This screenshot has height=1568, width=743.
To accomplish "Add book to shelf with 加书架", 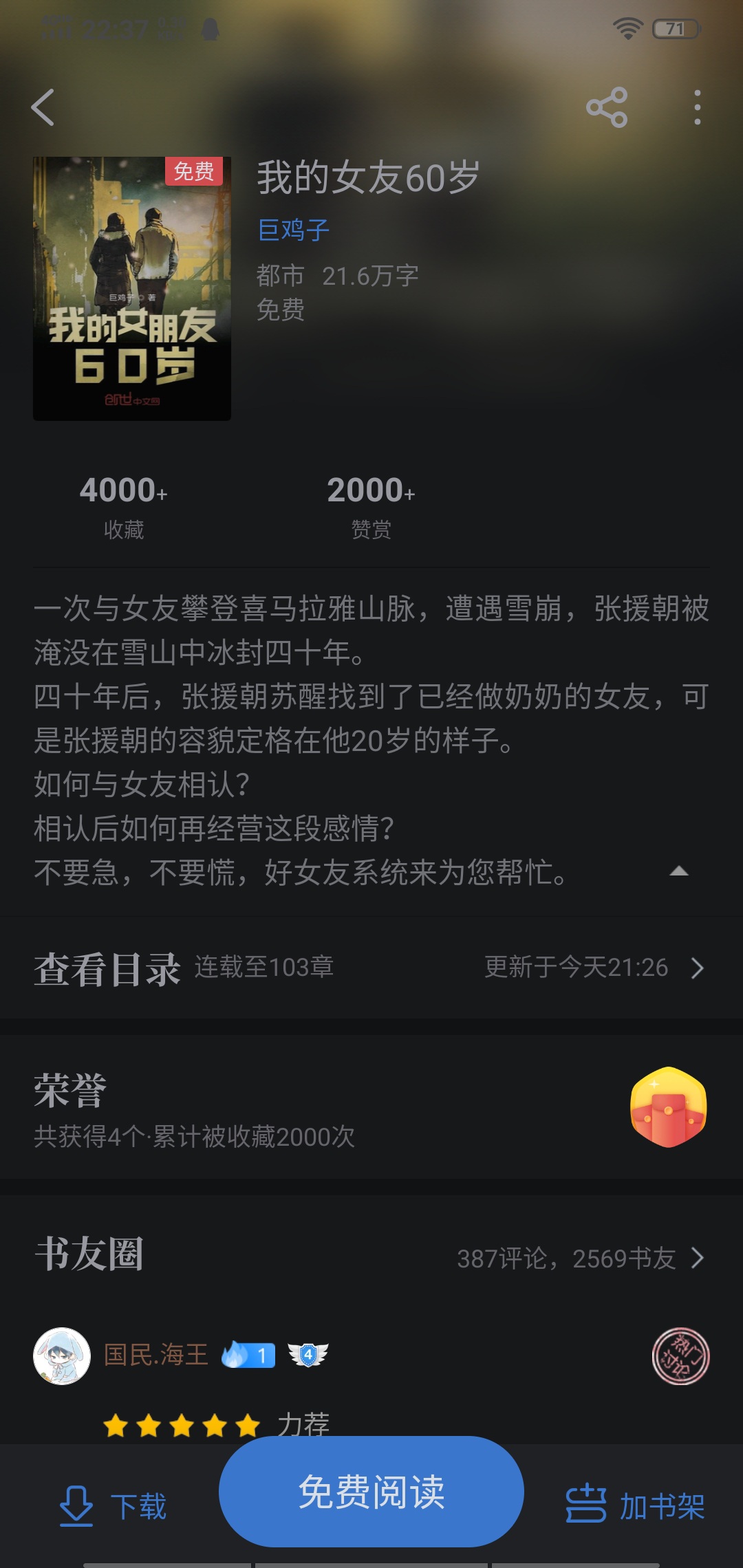I will [634, 1506].
